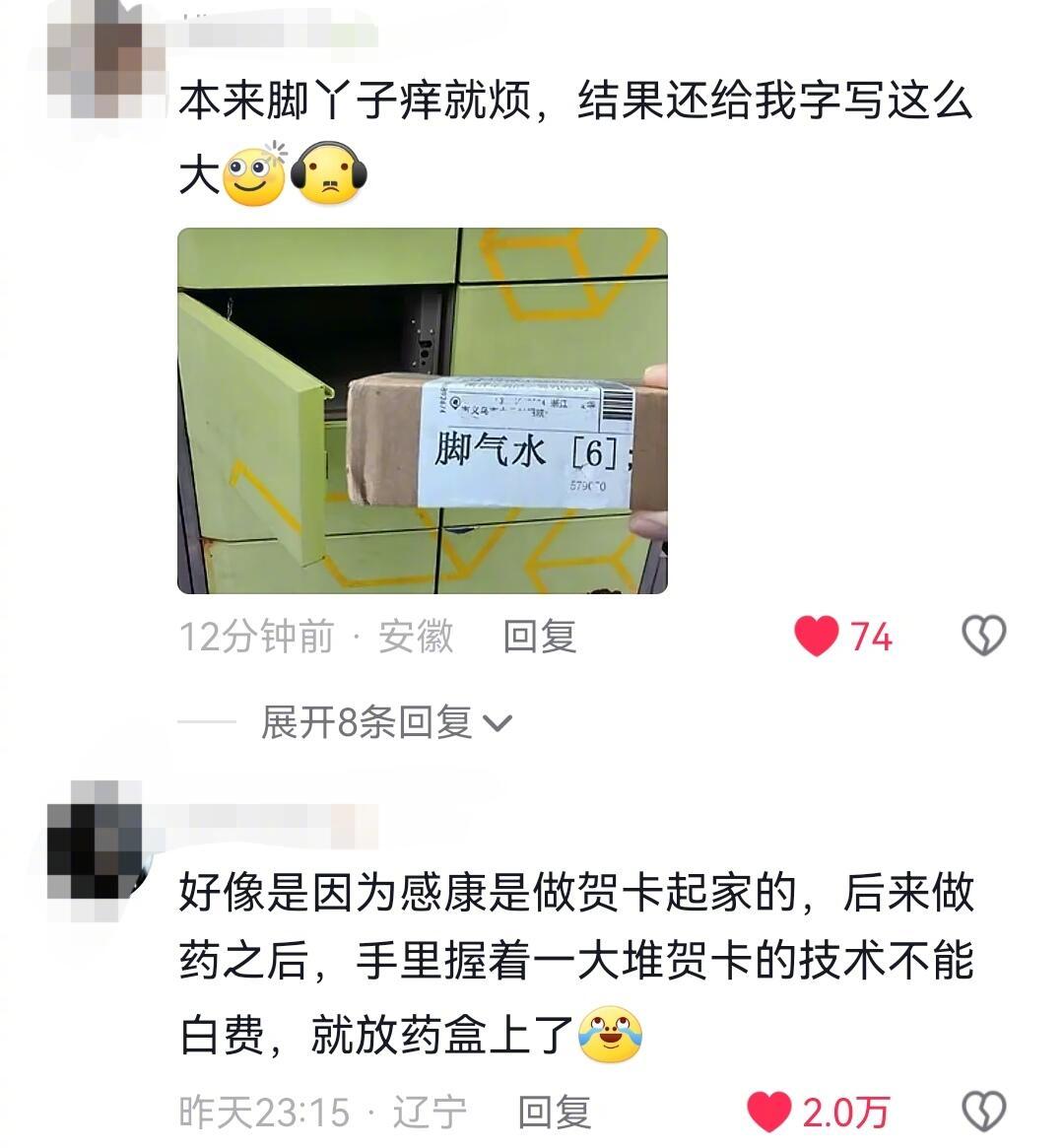Like the comment with 74 likes
The image size is (1064, 1148).
click(817, 636)
